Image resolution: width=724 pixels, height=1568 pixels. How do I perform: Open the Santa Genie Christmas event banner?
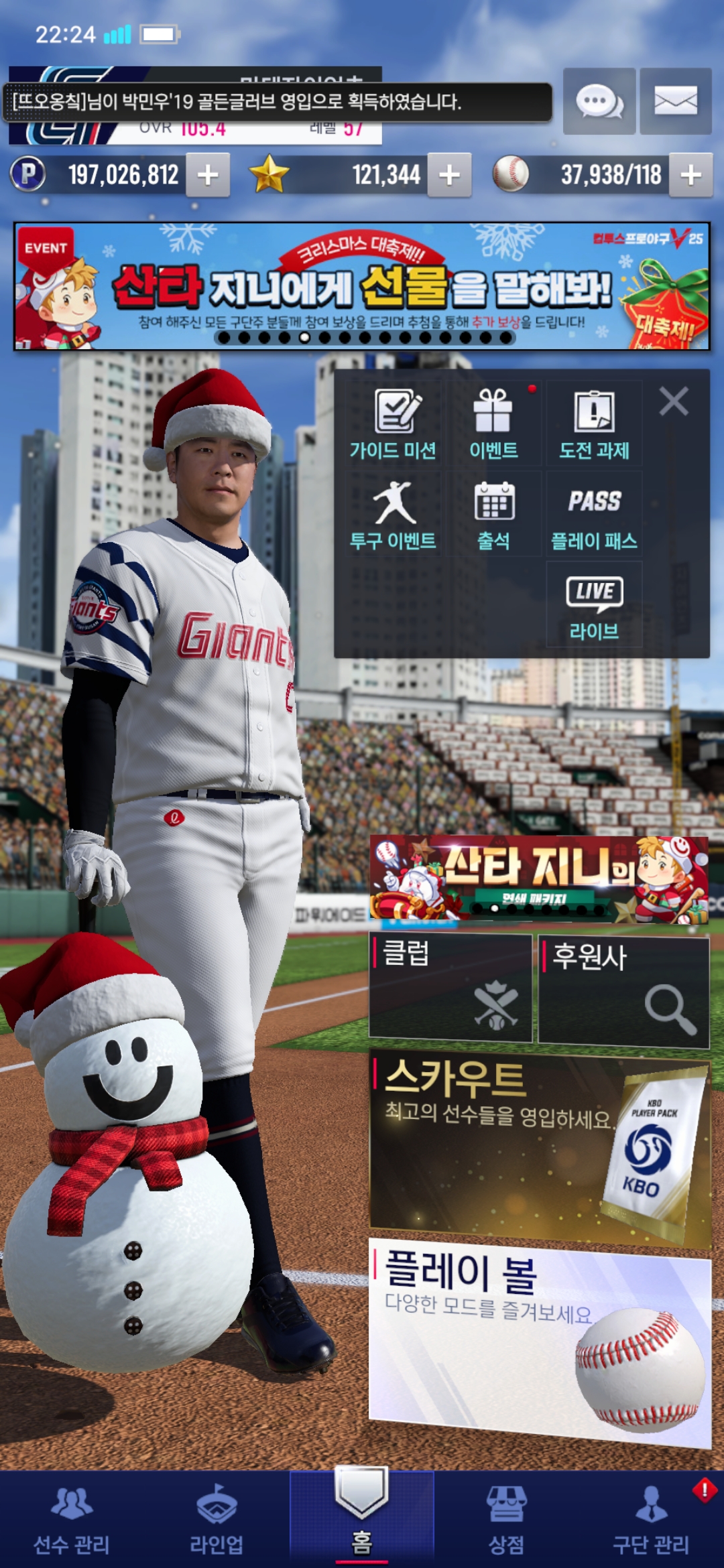point(362,286)
